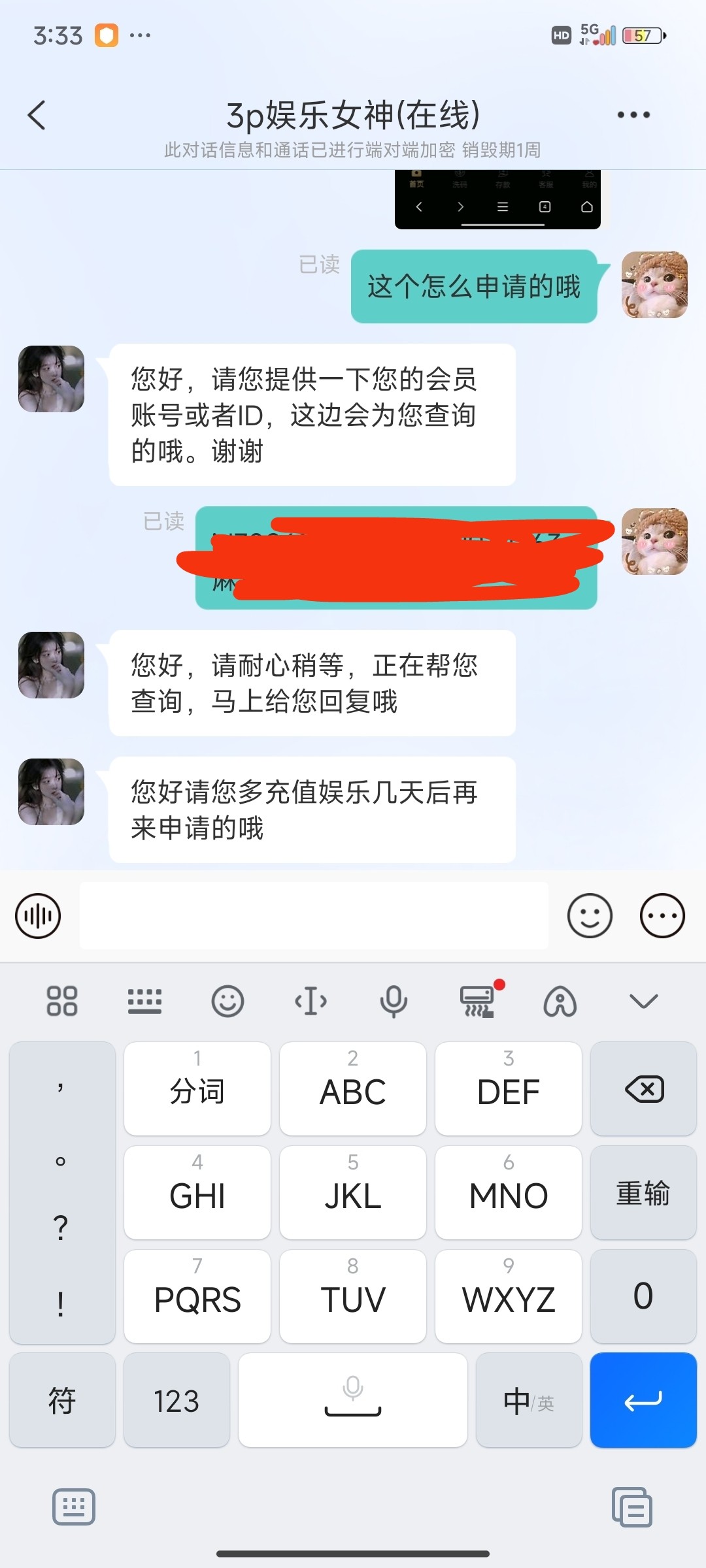
Task: Open the emoji picker beside input
Action: tap(590, 916)
